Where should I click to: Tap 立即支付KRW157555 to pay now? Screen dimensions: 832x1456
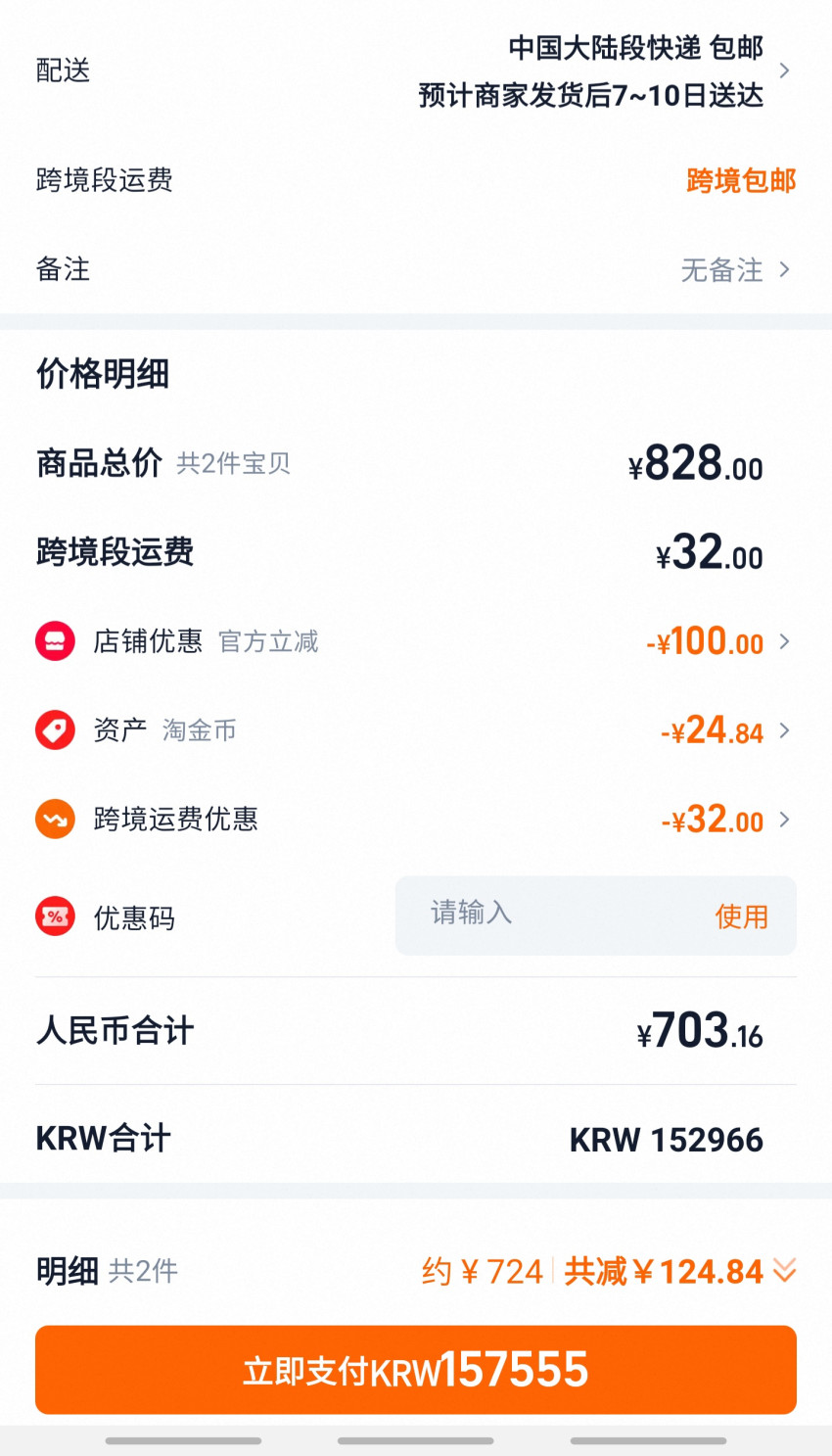click(x=416, y=1370)
